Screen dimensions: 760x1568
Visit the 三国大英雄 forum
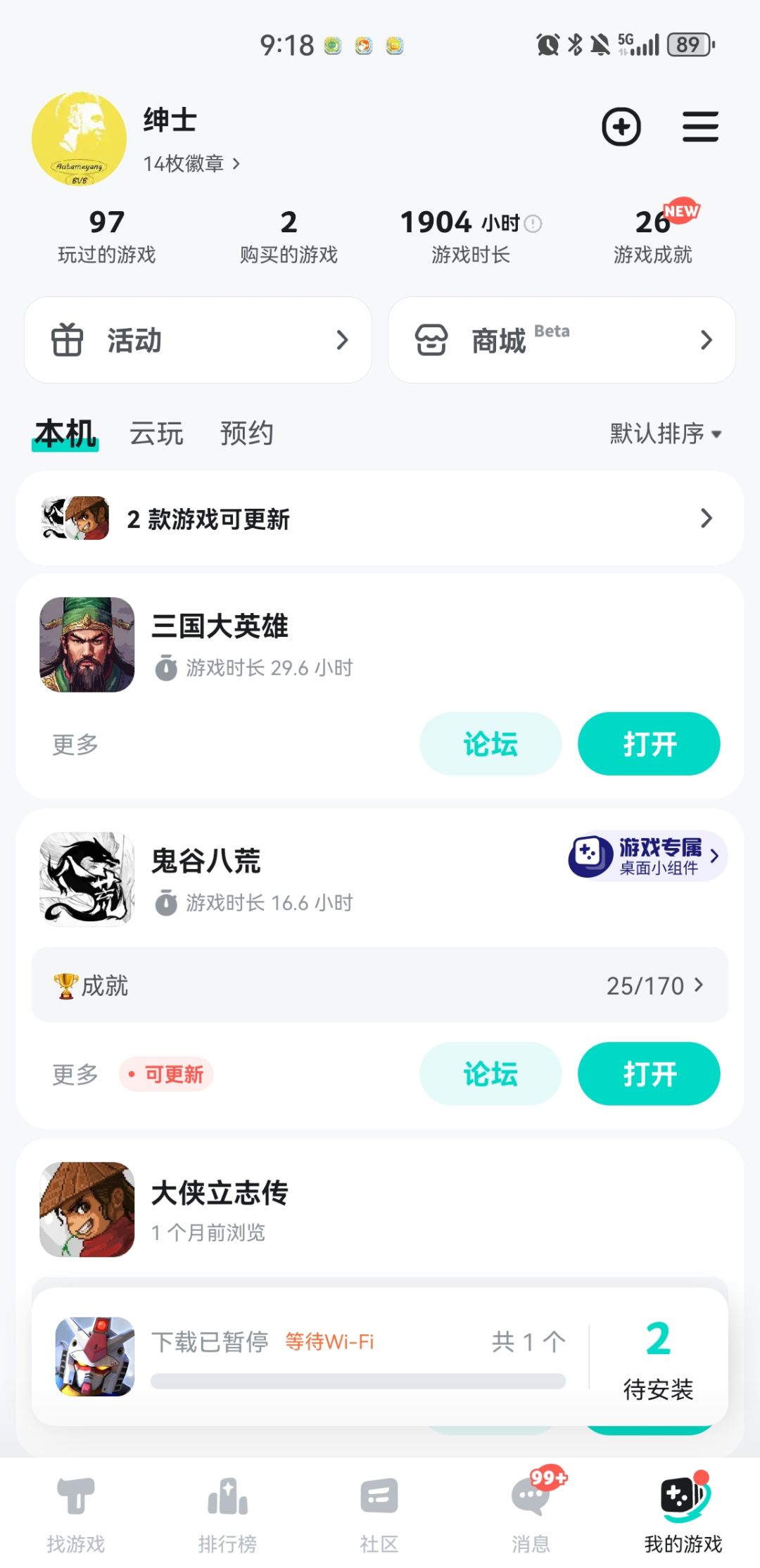(490, 744)
